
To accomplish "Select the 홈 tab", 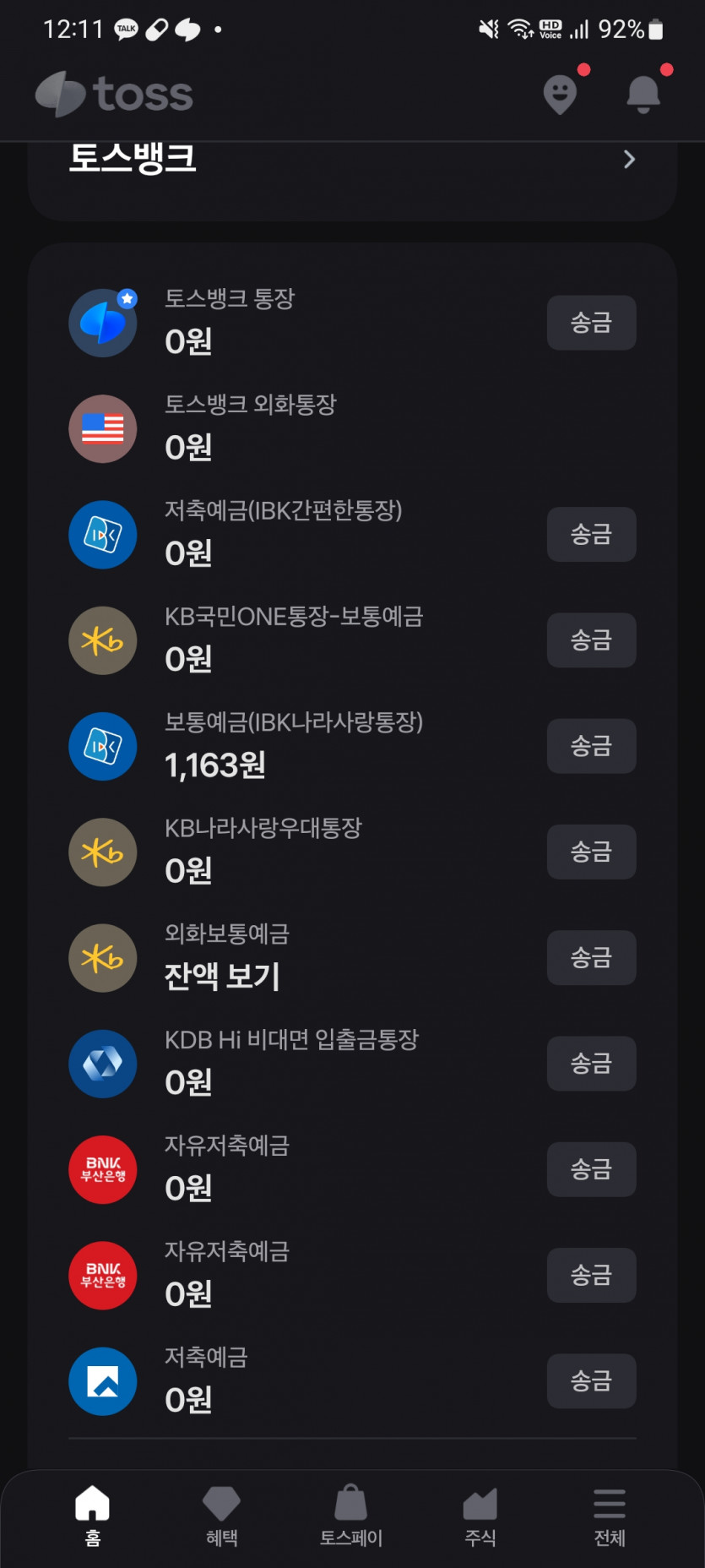I will pyautogui.click(x=93, y=1517).
